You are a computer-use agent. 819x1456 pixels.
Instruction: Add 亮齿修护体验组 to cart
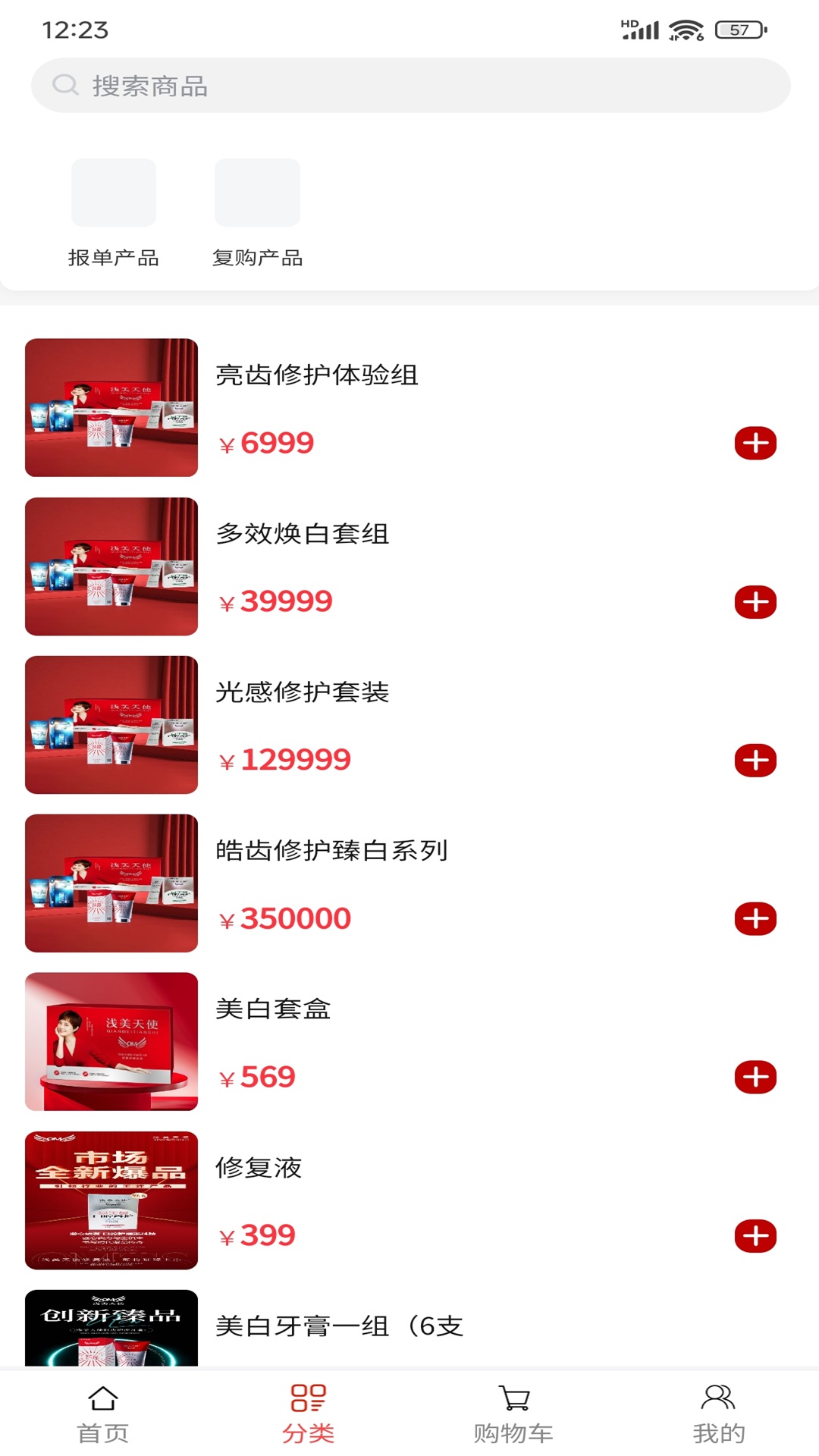click(755, 444)
